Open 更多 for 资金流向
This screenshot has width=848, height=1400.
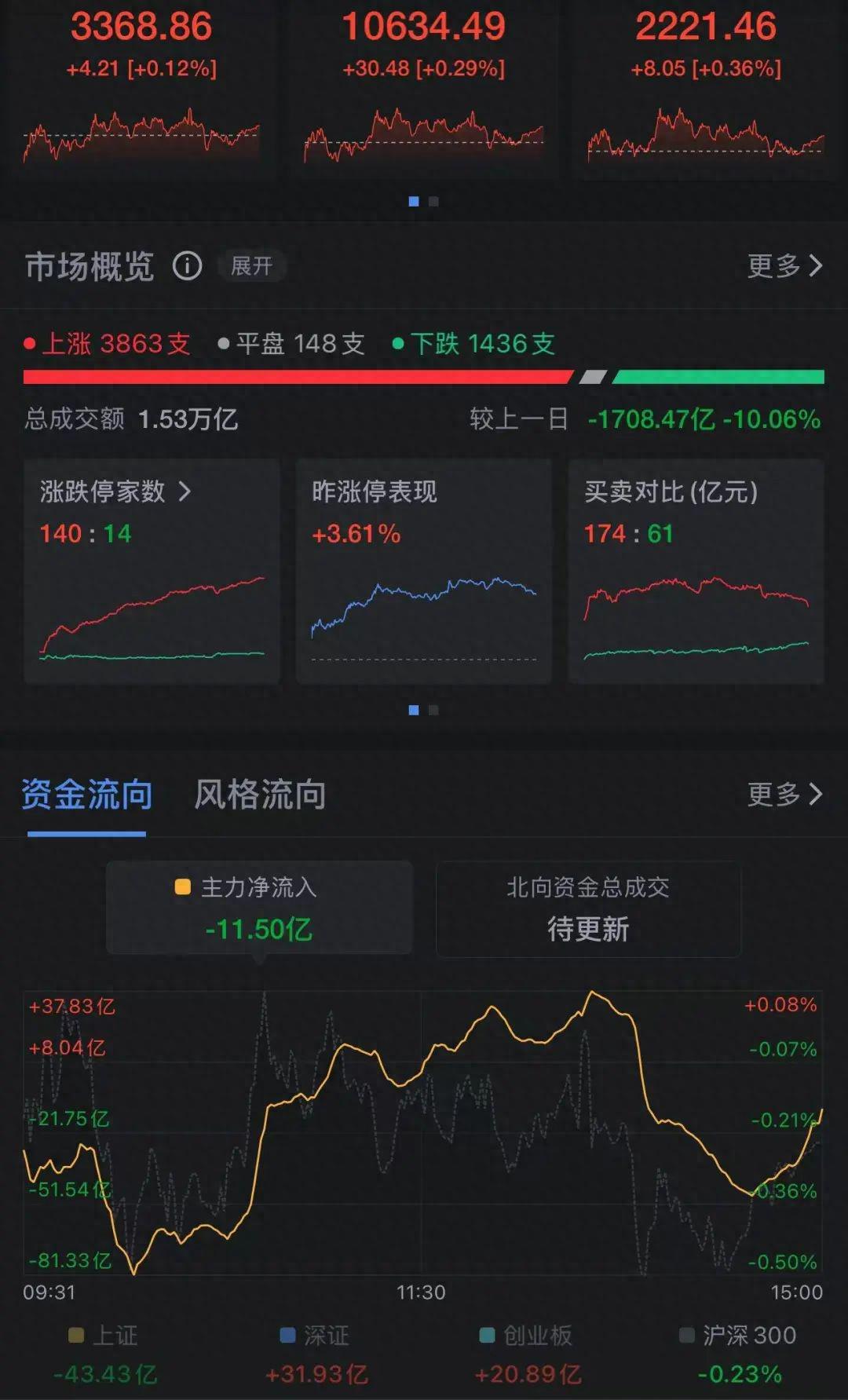[x=784, y=795]
